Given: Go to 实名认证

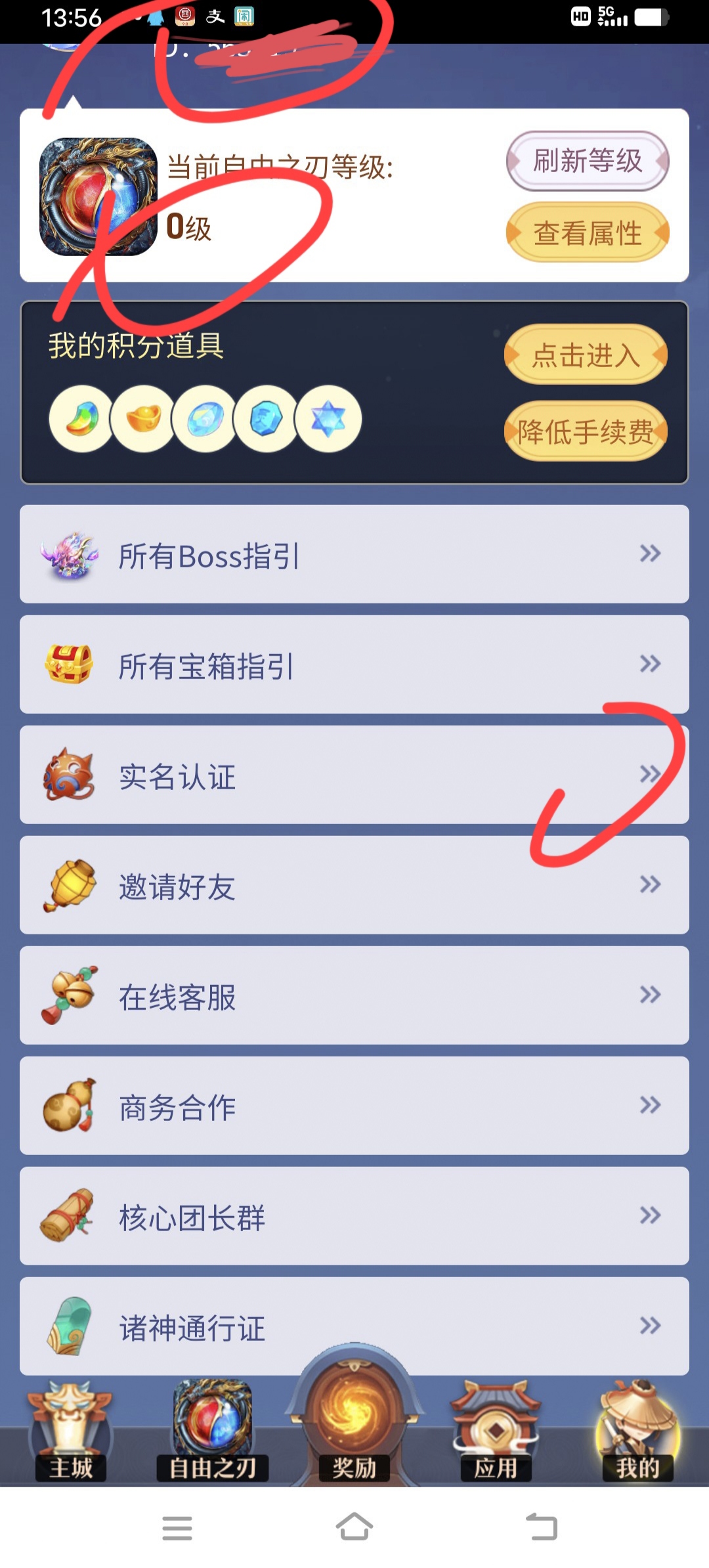Looking at the screenshot, I should point(354,775).
